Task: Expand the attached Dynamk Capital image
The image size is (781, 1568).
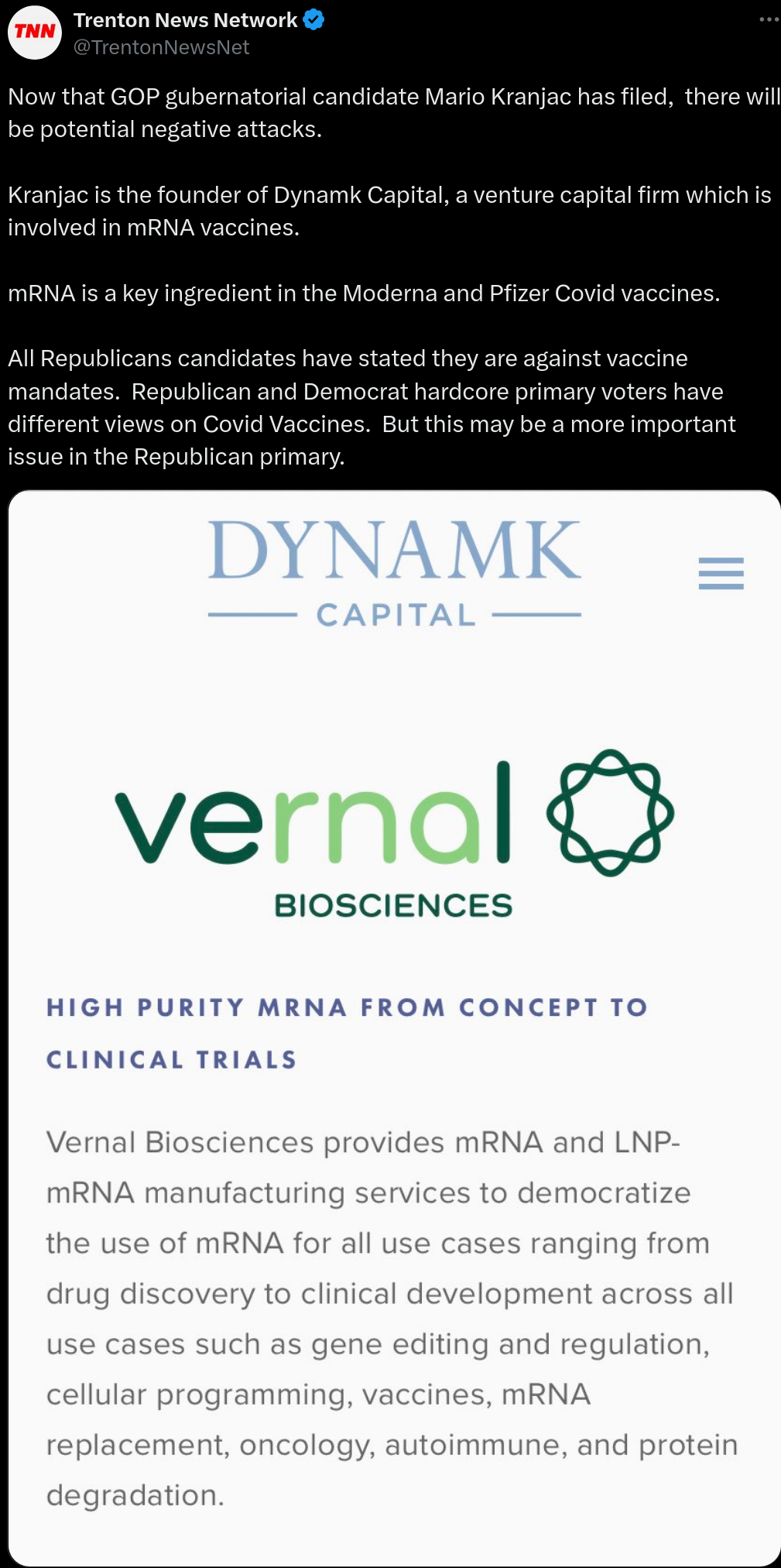Action: (394, 1028)
